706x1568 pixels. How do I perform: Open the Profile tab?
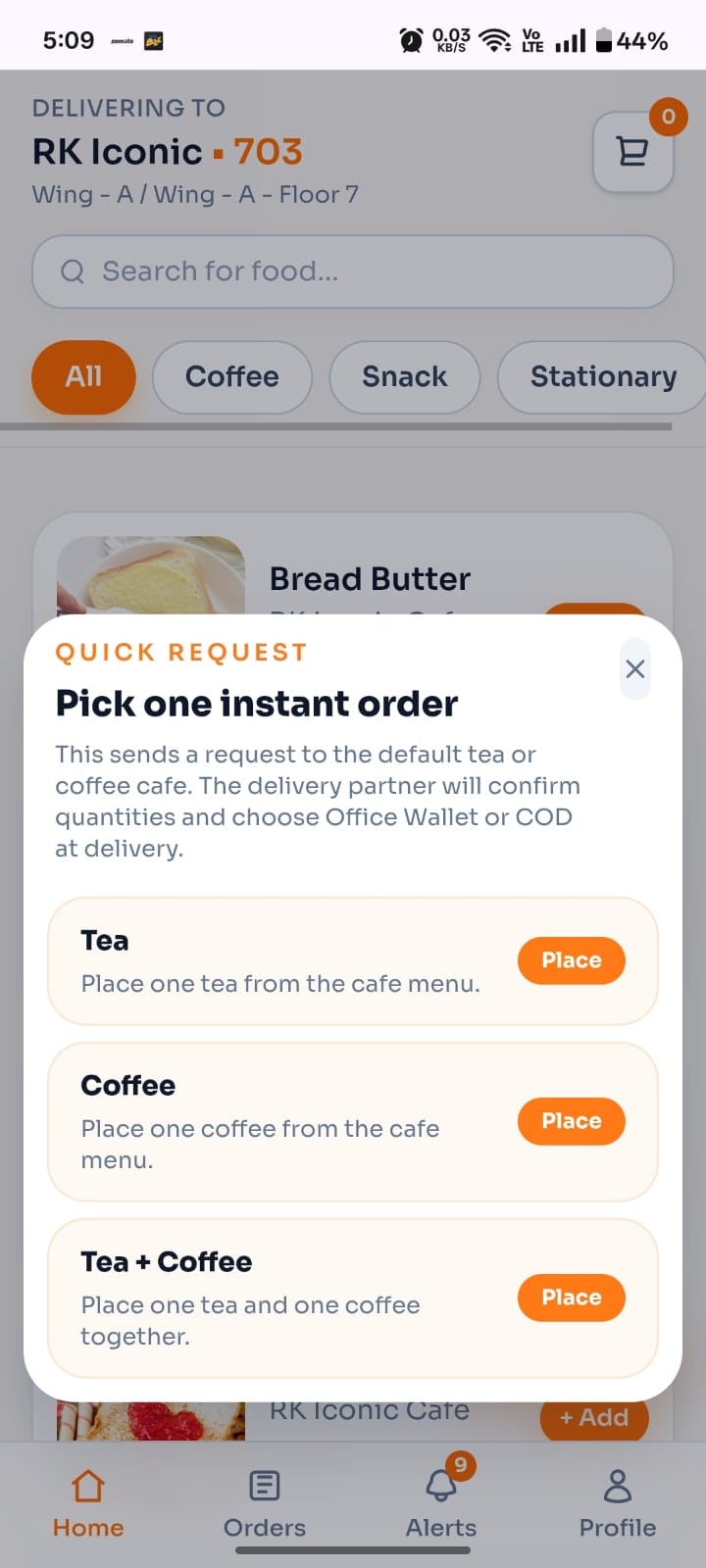pos(618,1503)
